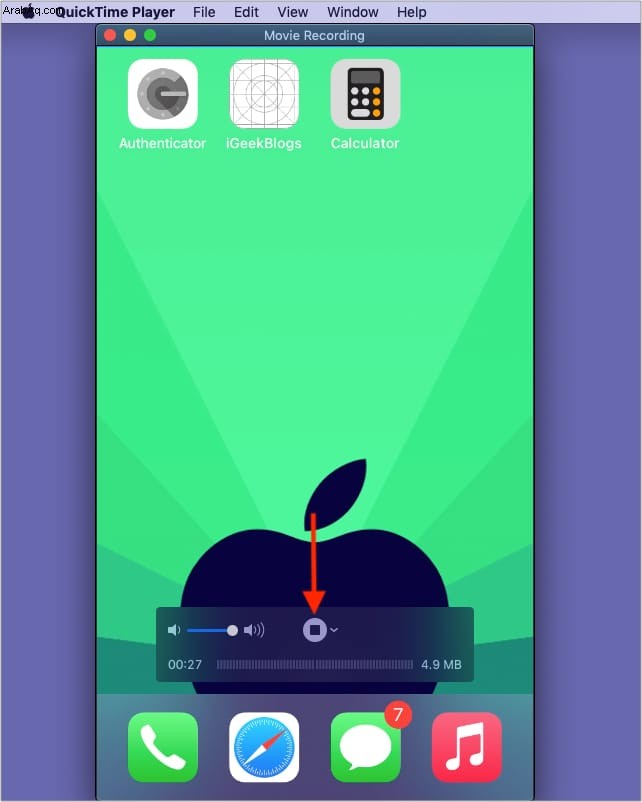Open the Edit menu
Image resolution: width=642 pixels, height=802 pixels.
(246, 12)
